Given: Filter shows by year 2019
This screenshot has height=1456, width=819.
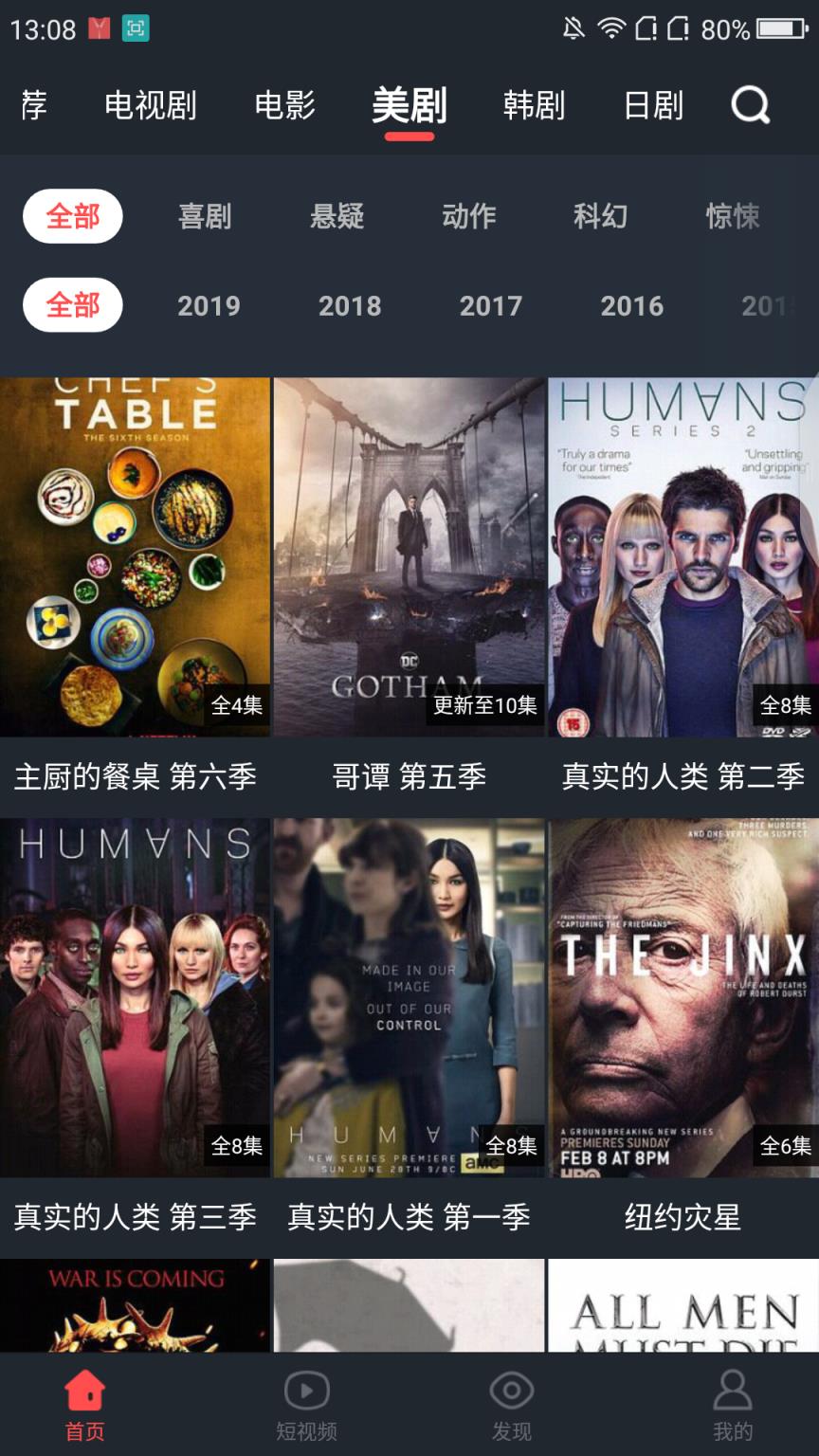Looking at the screenshot, I should 209,305.
